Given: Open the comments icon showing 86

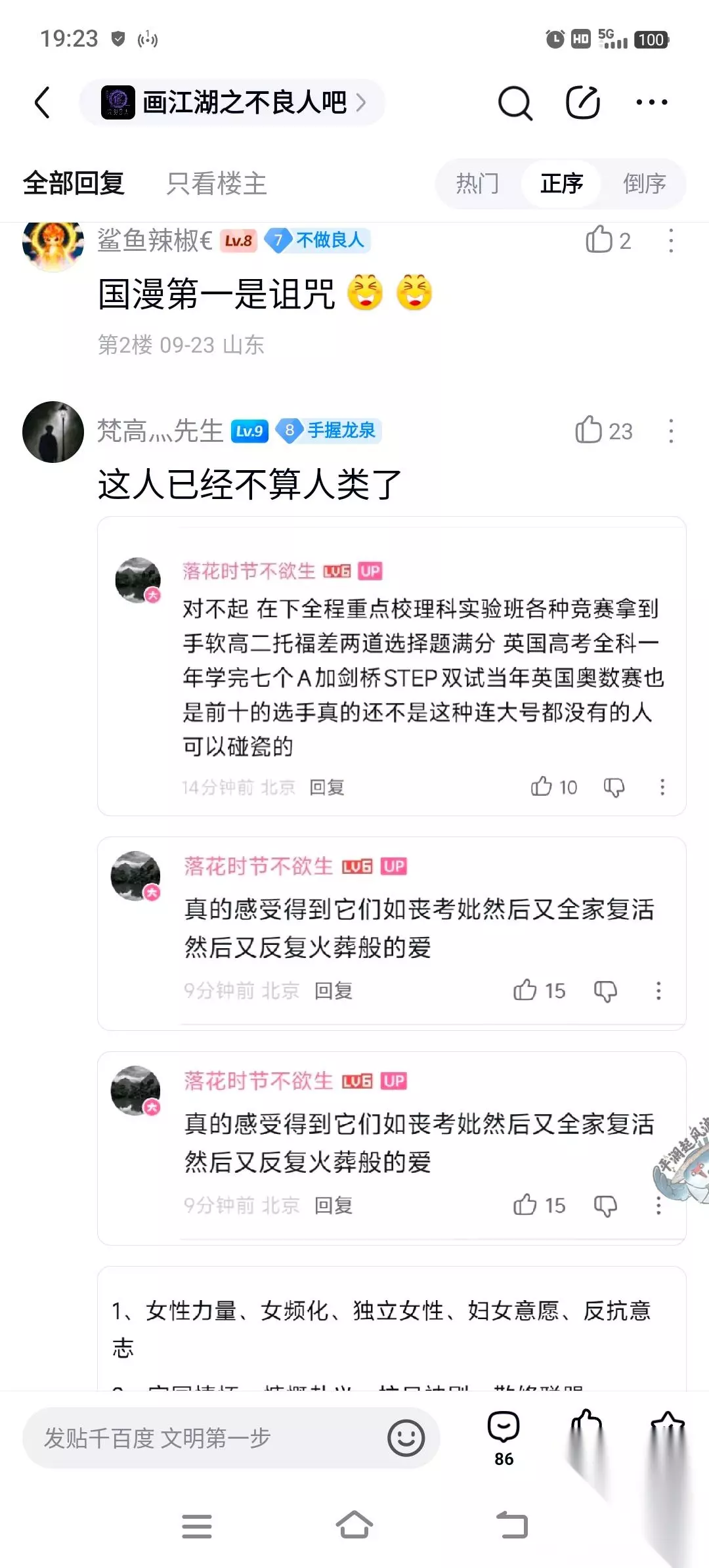Looking at the screenshot, I should coord(504,1437).
